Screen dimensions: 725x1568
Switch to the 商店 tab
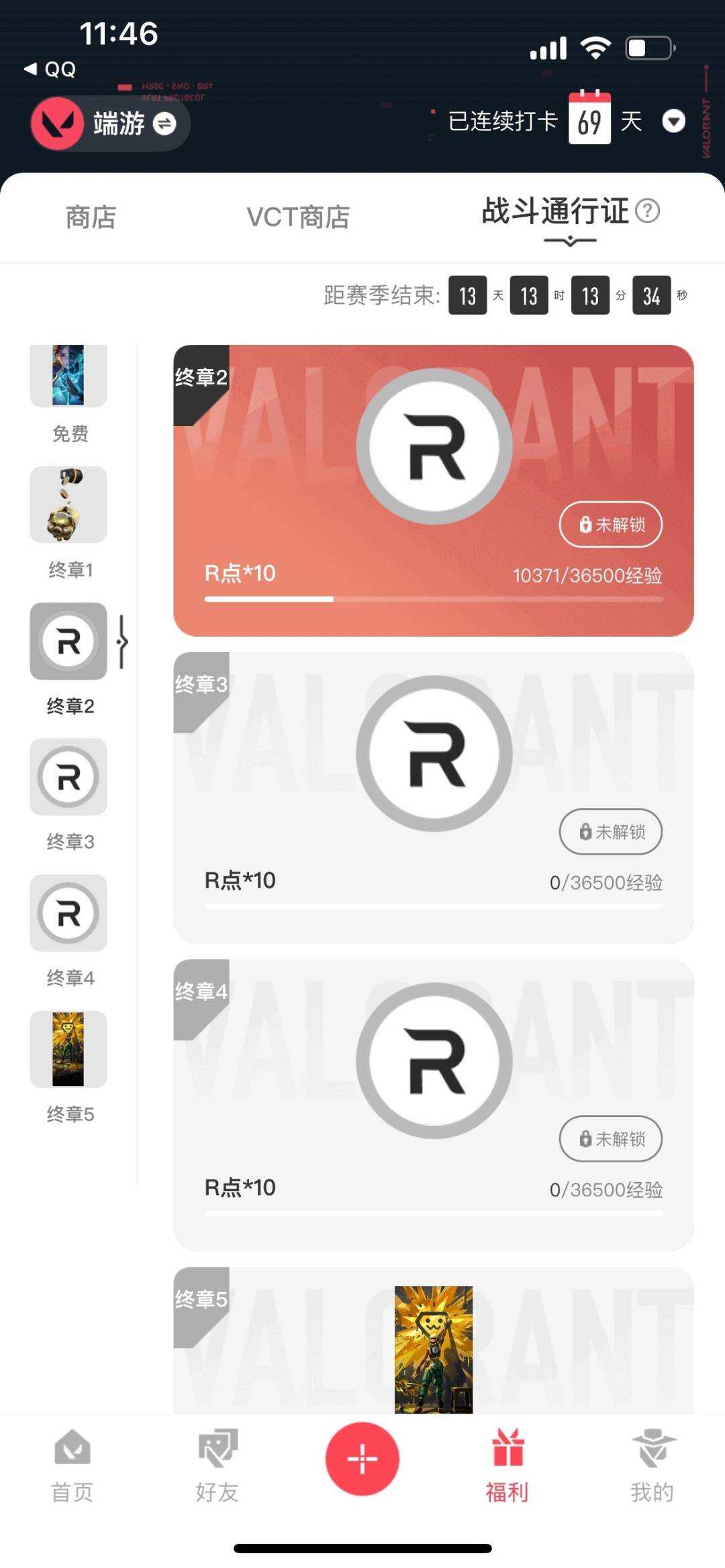click(x=91, y=216)
